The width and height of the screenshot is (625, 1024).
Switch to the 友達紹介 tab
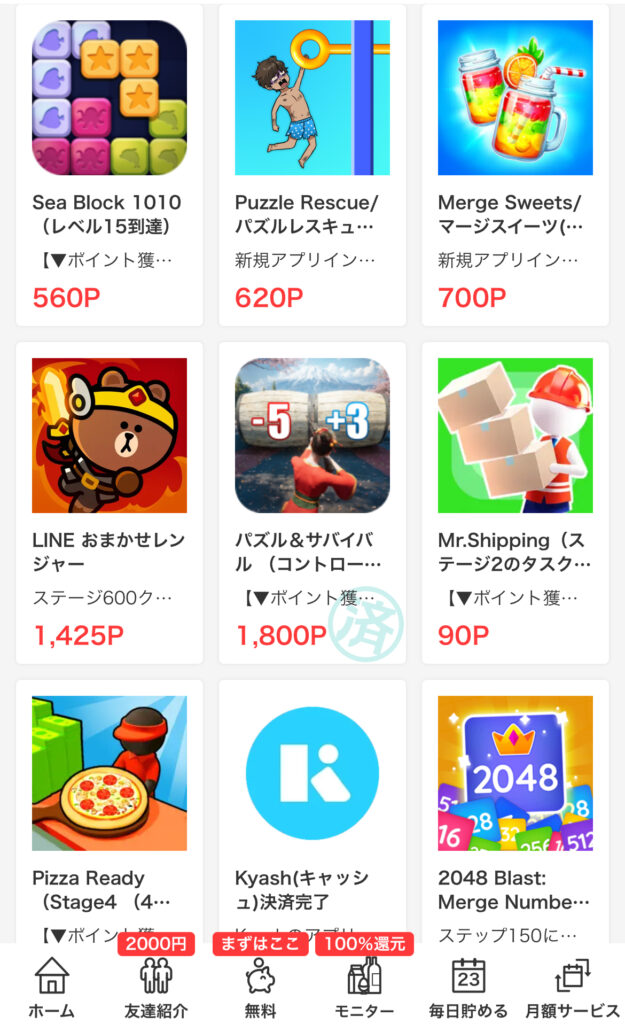pos(155,987)
